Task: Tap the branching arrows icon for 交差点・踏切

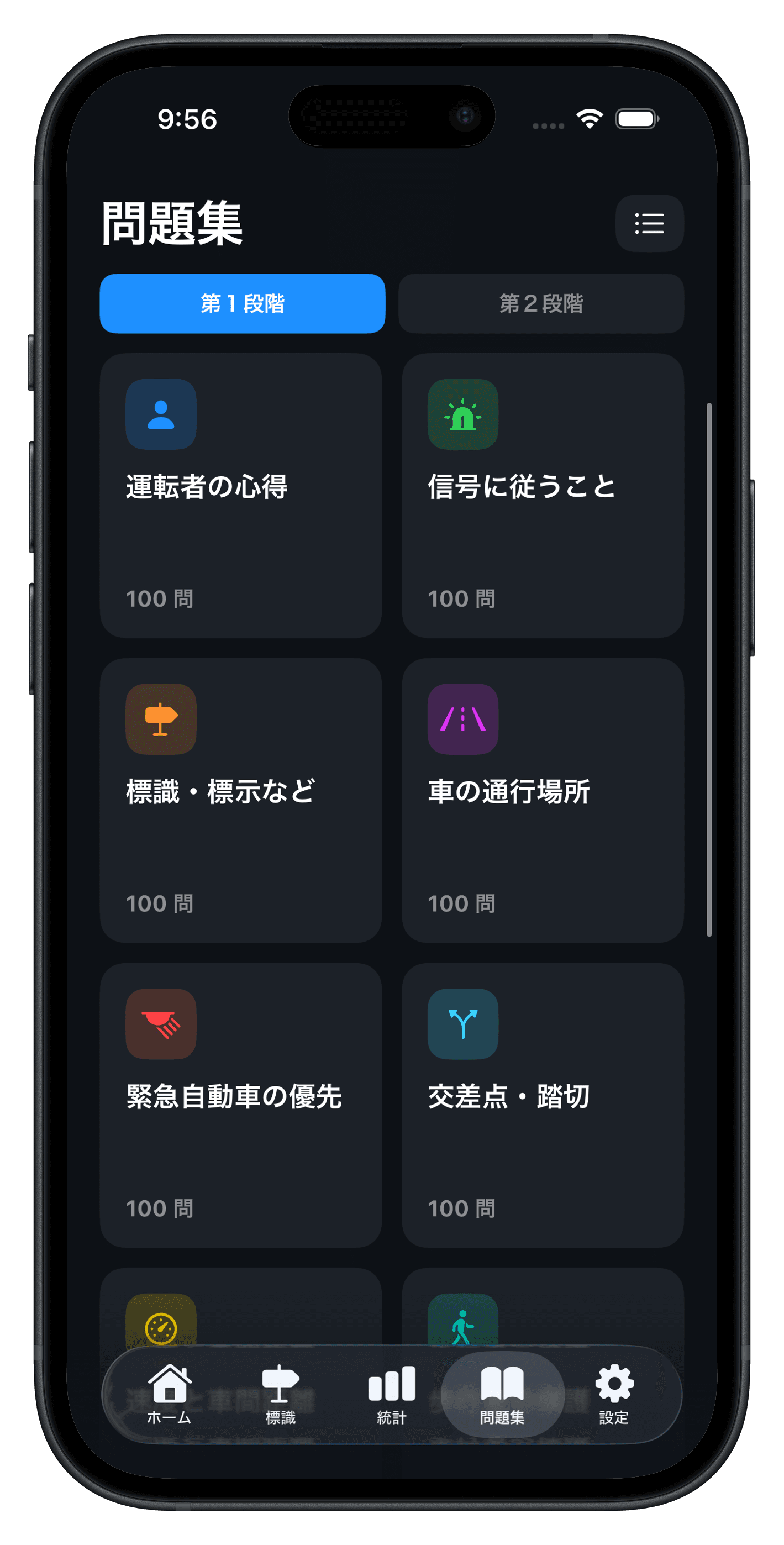Action: pyautogui.click(x=464, y=1024)
